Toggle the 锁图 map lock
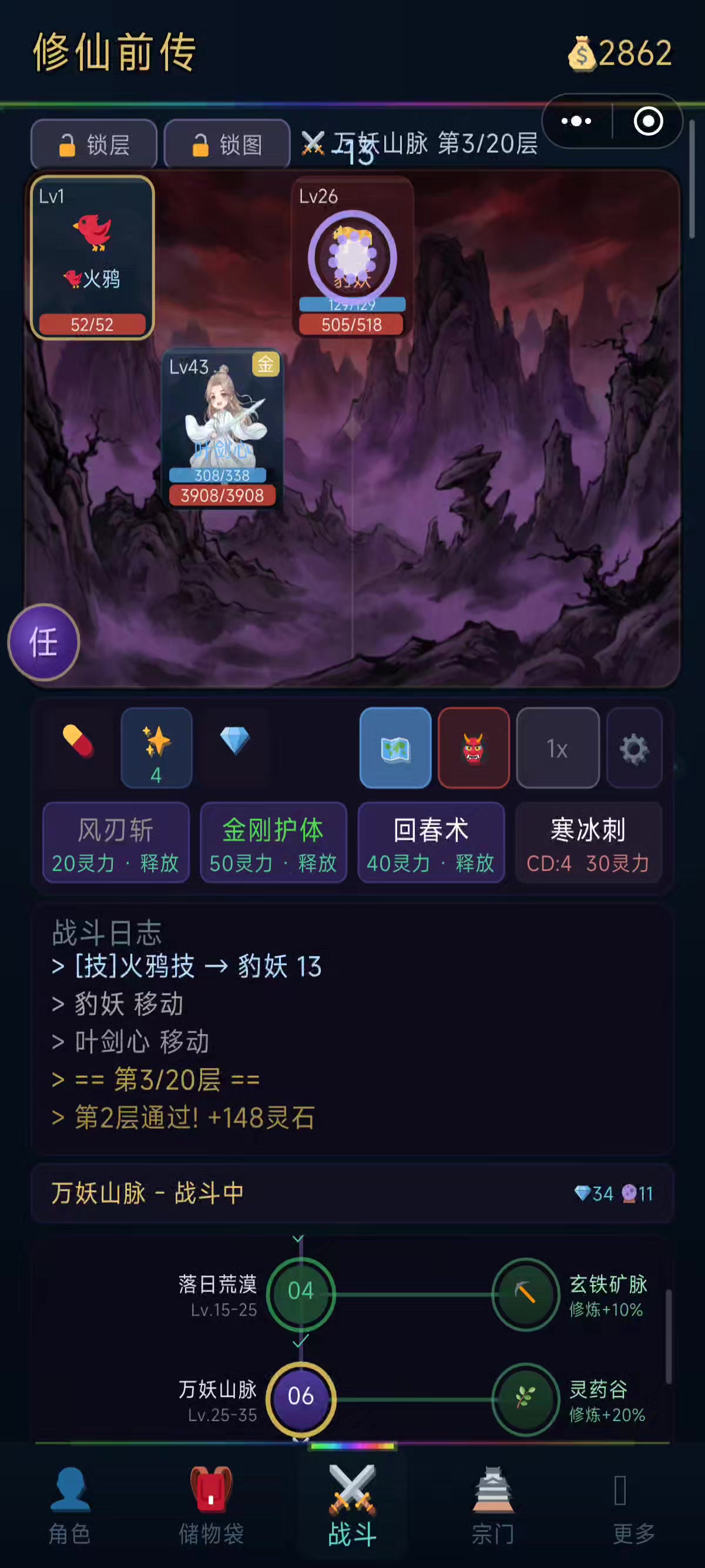 (x=226, y=145)
